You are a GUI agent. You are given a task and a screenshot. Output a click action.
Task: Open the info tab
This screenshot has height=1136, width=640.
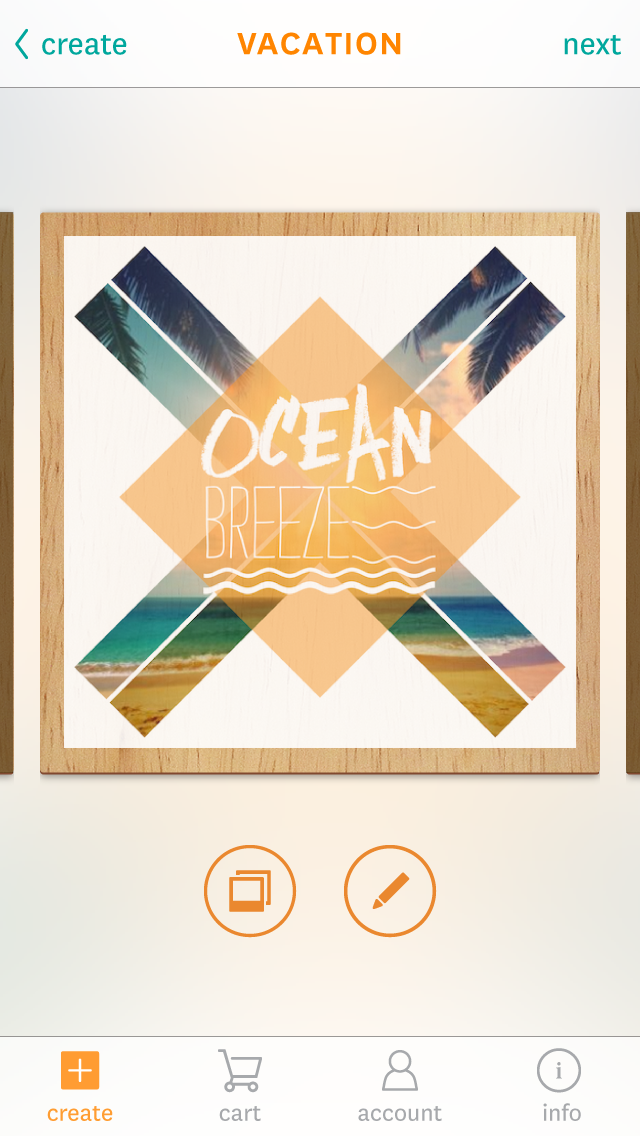[x=560, y=1086]
